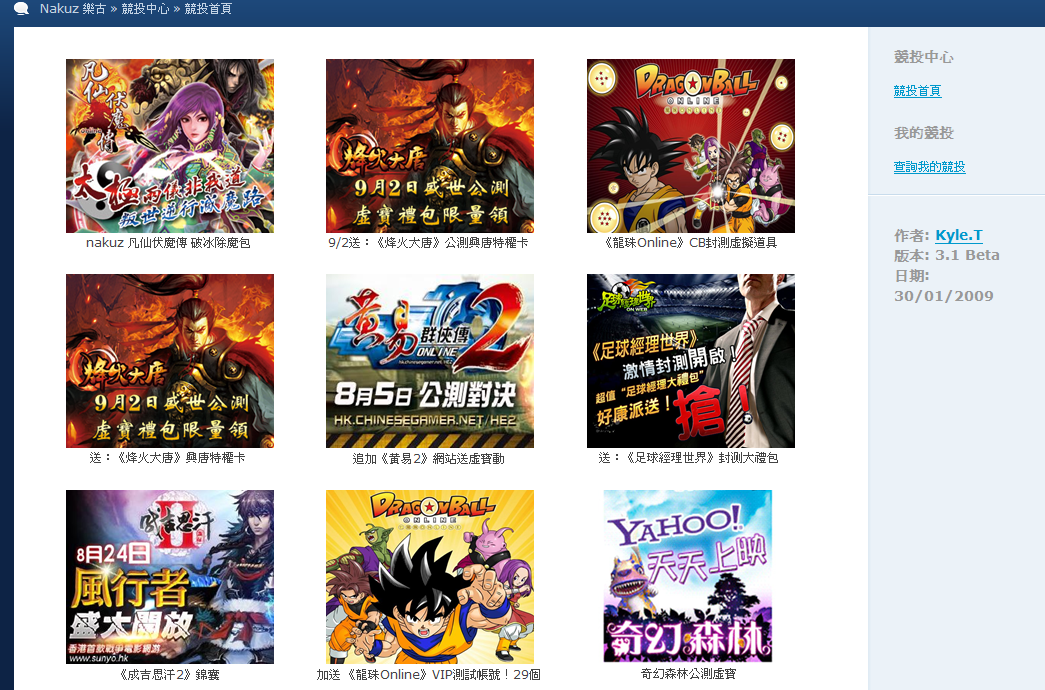Open the 9/2送《烽火大唐》公測興唐特權卡 item
The width and height of the screenshot is (1045, 690).
tap(429, 146)
